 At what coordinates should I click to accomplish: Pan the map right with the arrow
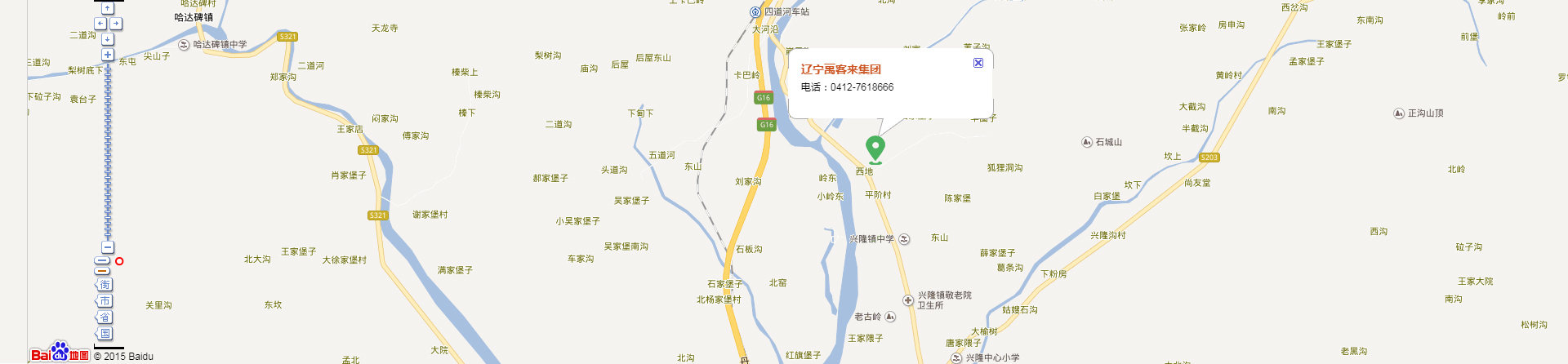(x=116, y=24)
